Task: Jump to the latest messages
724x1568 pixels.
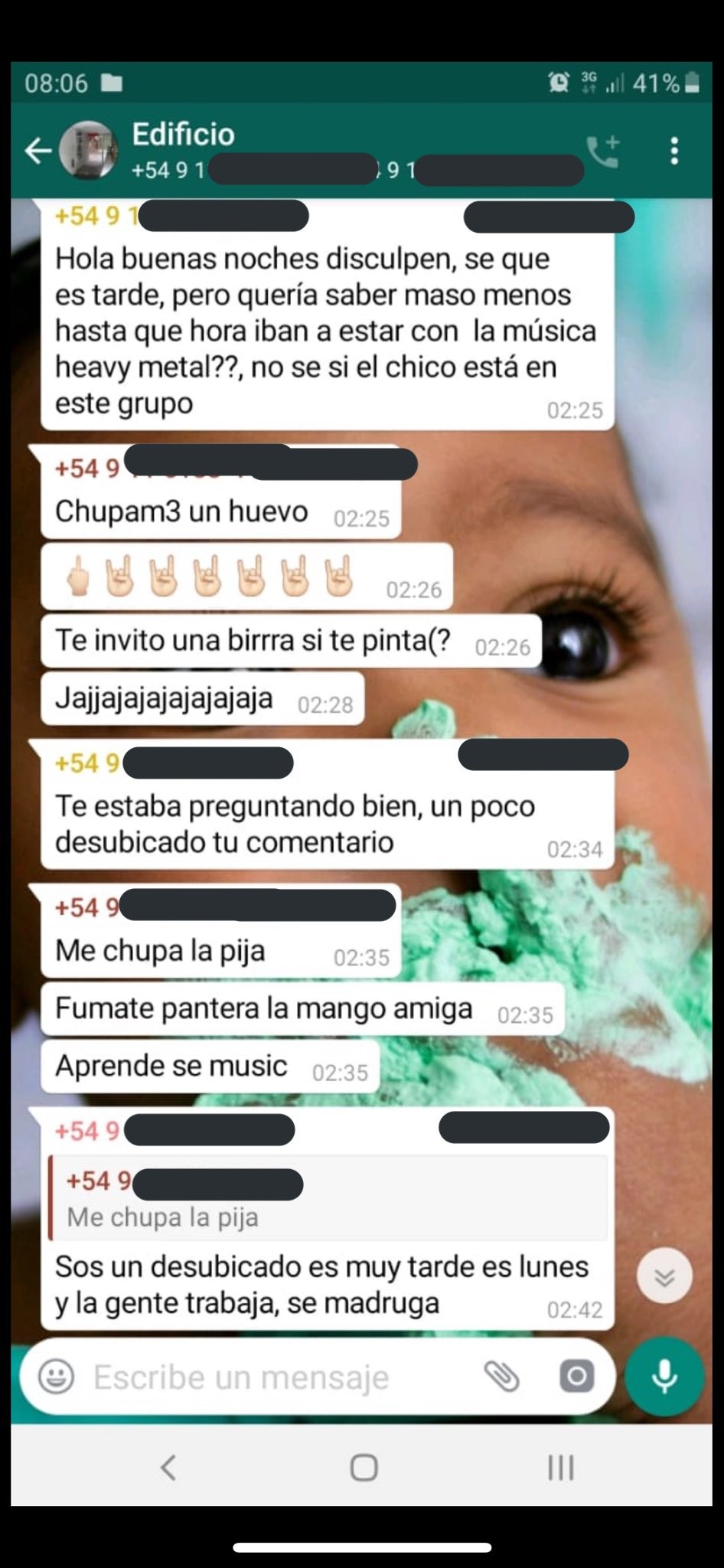Action: (x=664, y=1276)
